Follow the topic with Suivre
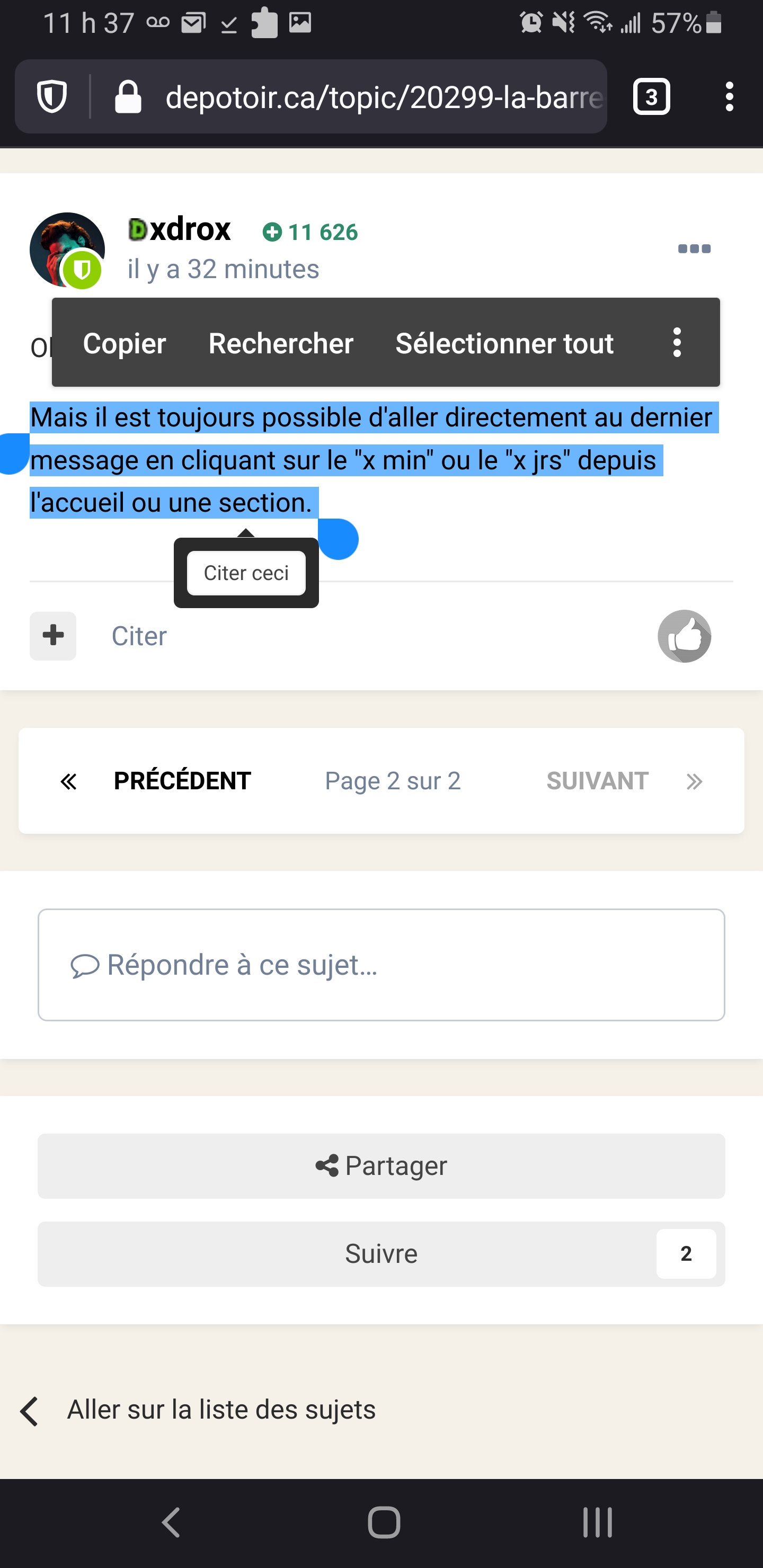Screen dimensions: 763x1568 381,1254
